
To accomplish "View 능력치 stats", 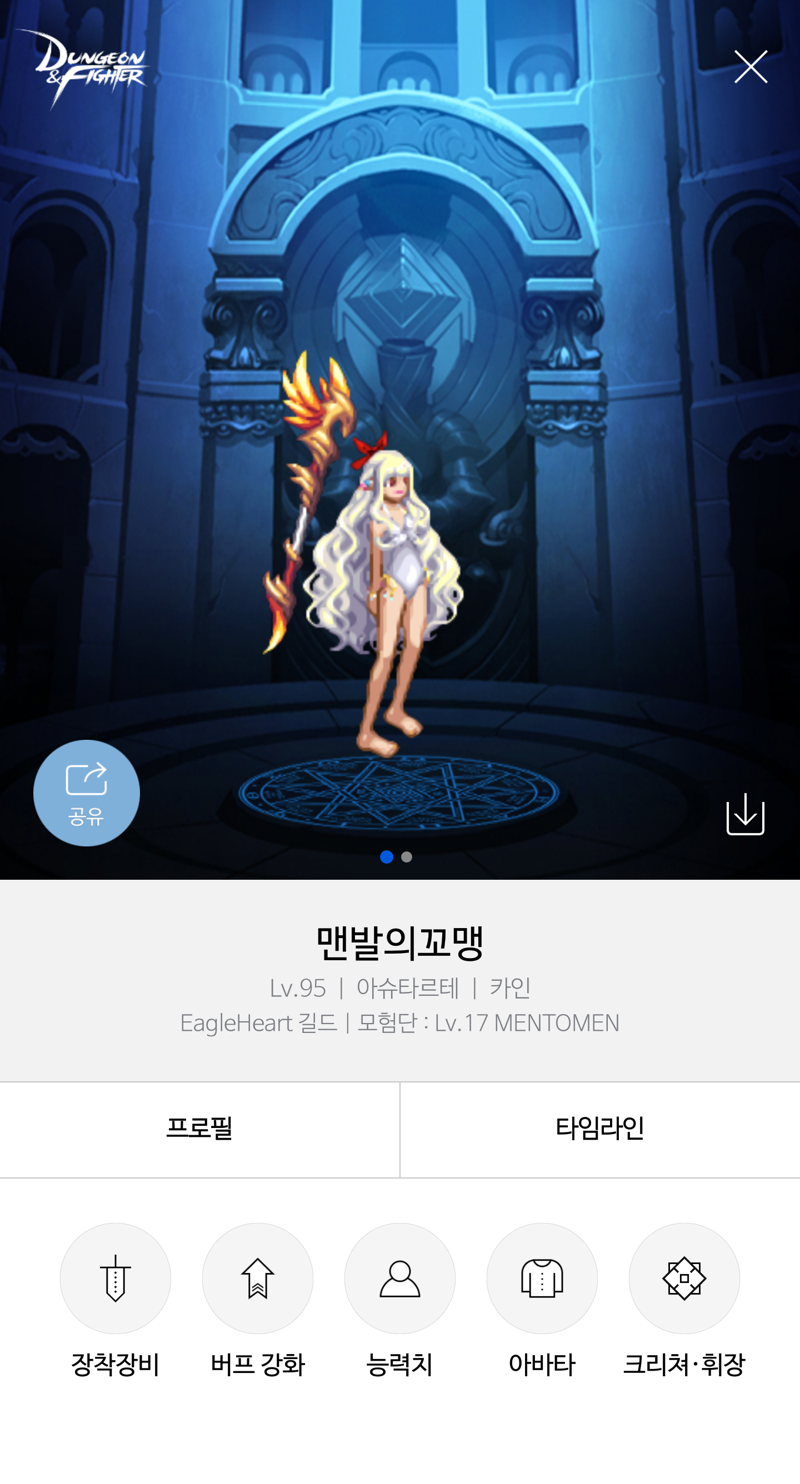I will (x=399, y=1279).
